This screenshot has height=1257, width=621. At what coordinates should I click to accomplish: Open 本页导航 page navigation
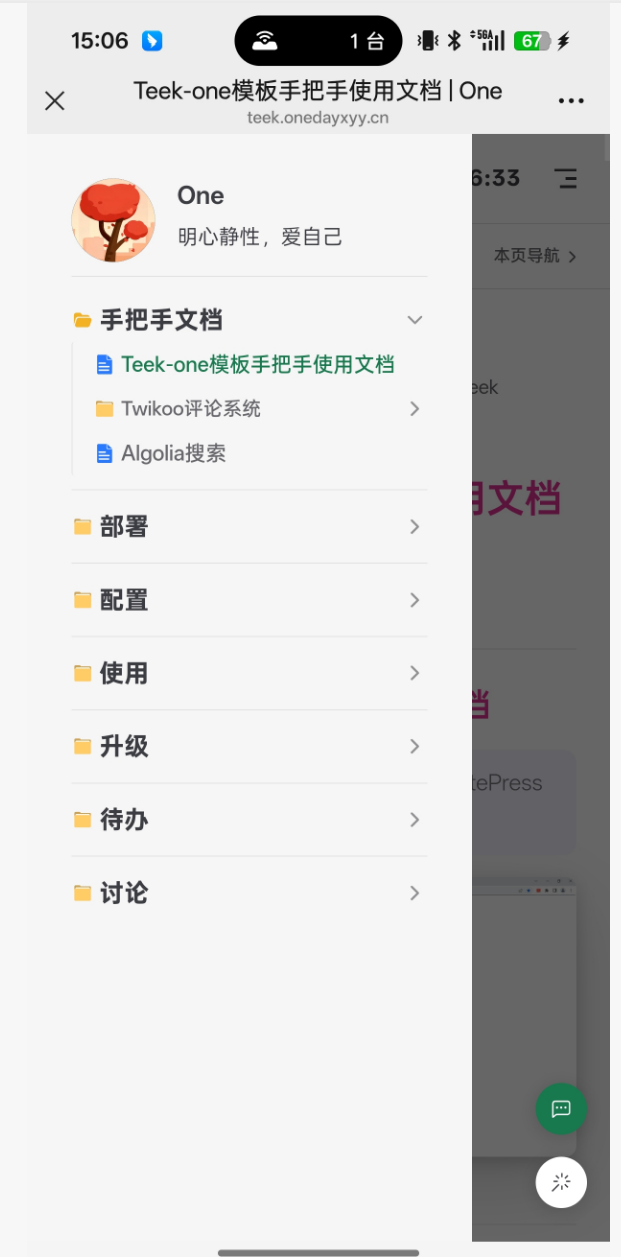pyautogui.click(x=535, y=256)
